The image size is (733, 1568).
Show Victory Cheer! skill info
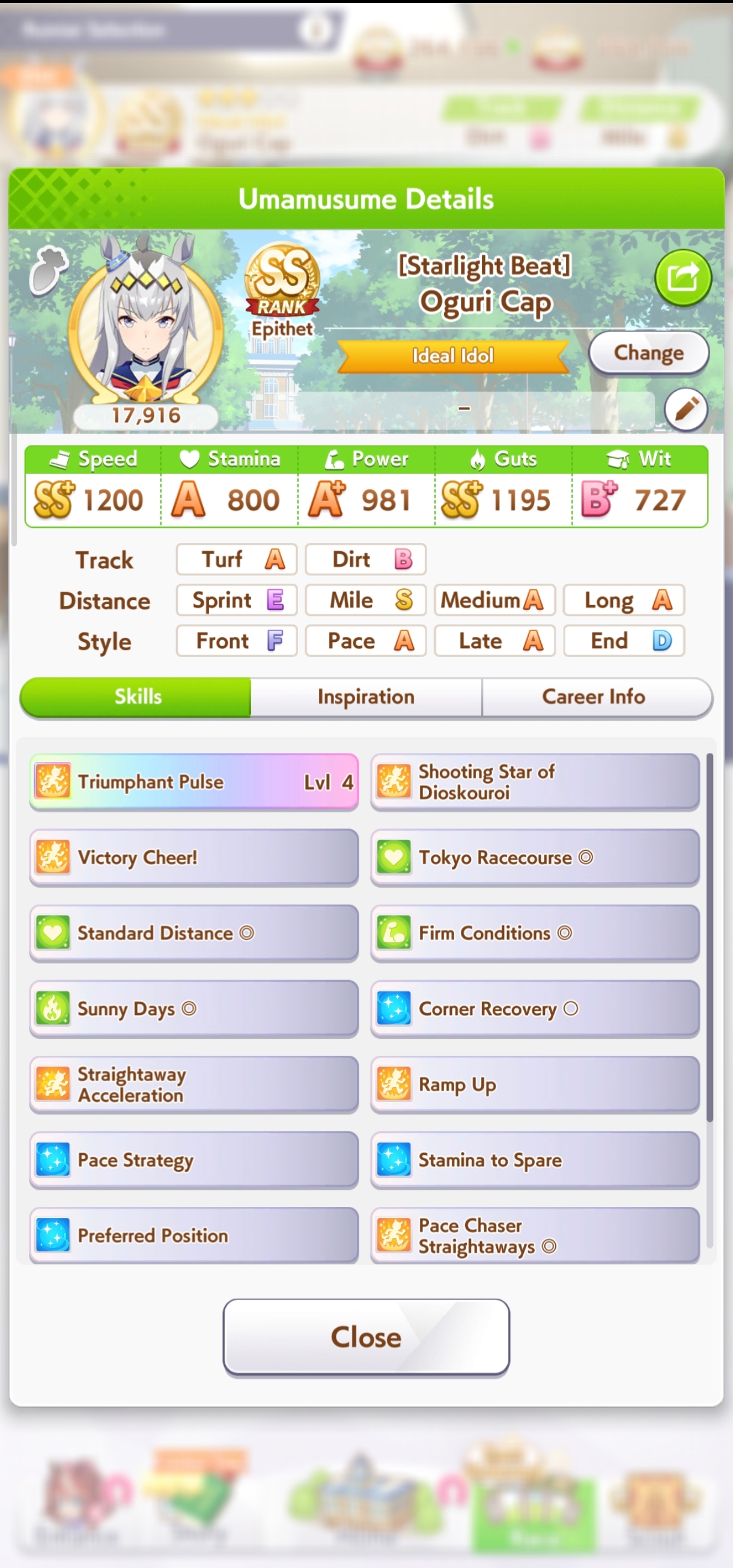pyautogui.click(x=193, y=857)
